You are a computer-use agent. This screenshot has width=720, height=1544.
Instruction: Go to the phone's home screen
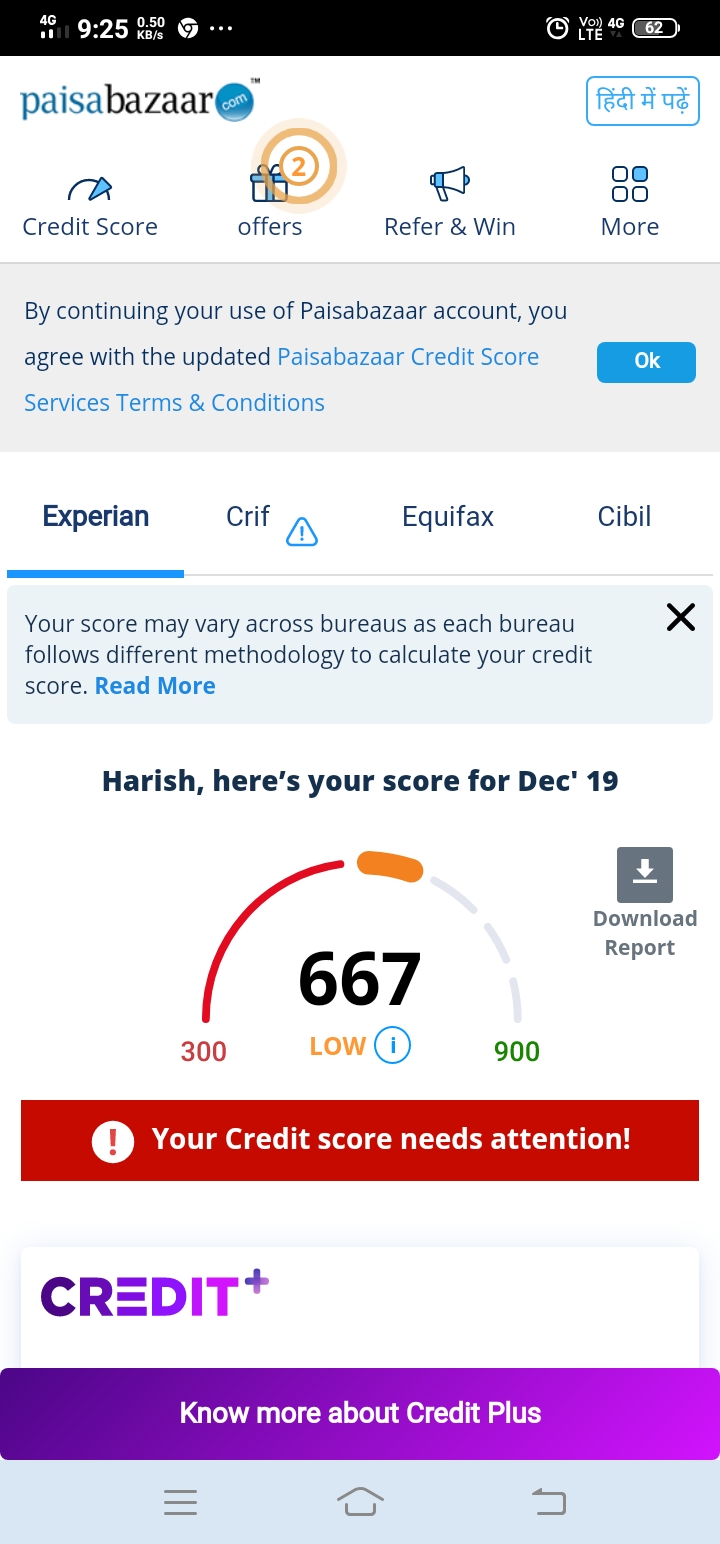tap(360, 1501)
